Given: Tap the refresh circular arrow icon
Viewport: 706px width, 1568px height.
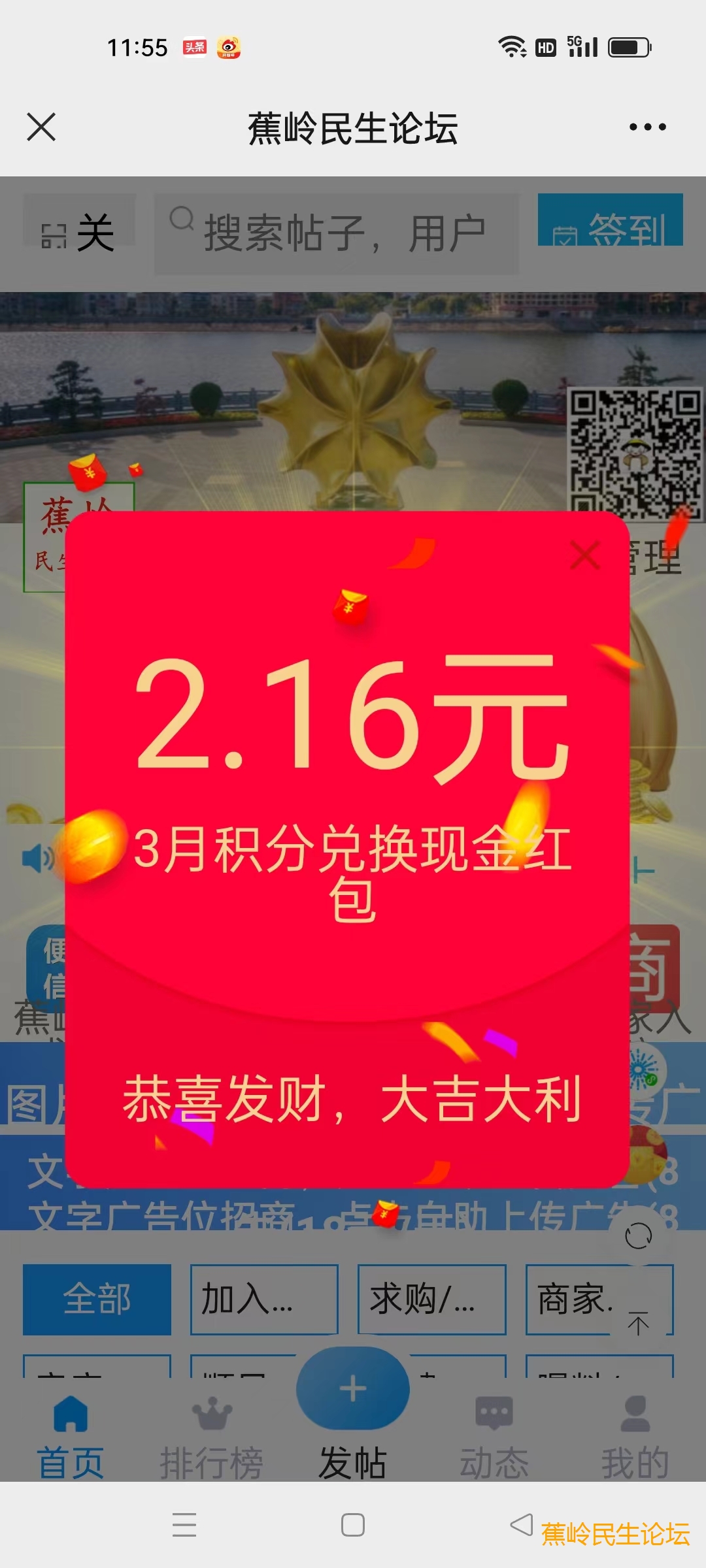Looking at the screenshot, I should (x=639, y=1236).
